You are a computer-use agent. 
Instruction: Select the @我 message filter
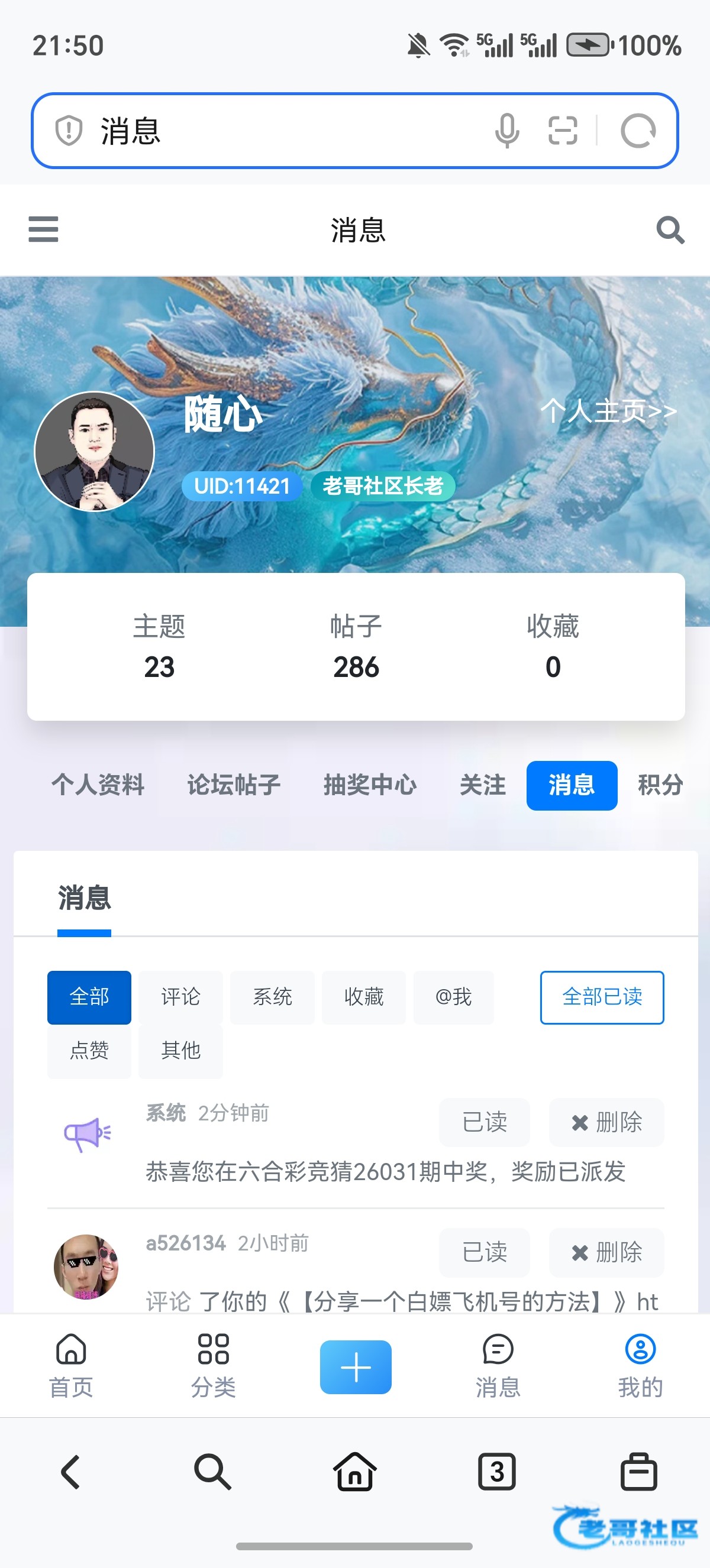pyautogui.click(x=454, y=997)
